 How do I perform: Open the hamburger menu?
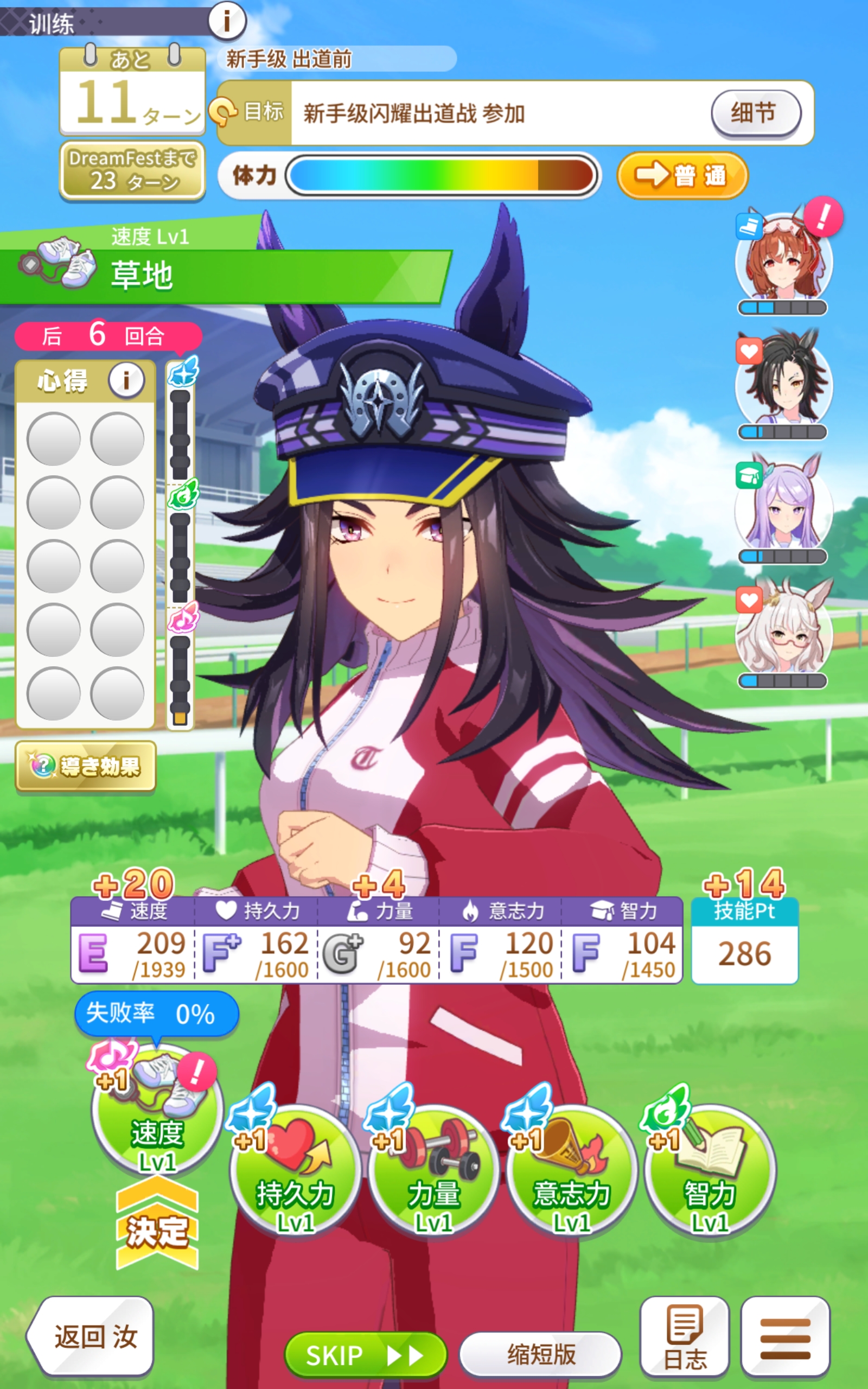coord(785,1336)
